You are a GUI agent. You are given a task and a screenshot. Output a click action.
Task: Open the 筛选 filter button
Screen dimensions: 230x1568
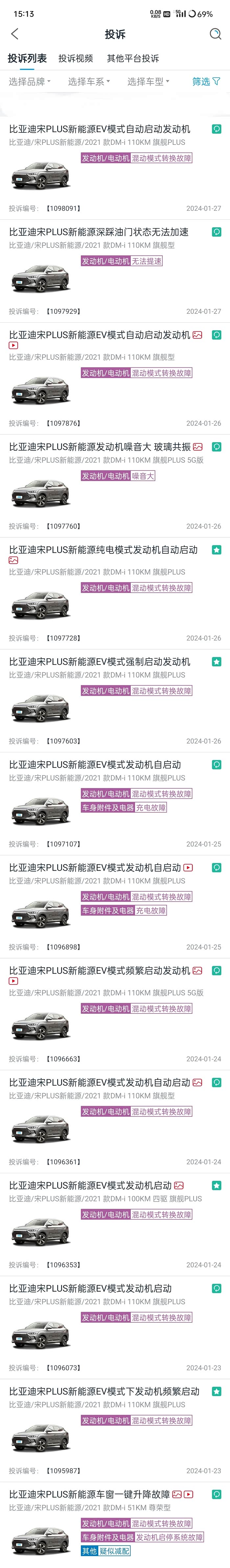coord(206,81)
